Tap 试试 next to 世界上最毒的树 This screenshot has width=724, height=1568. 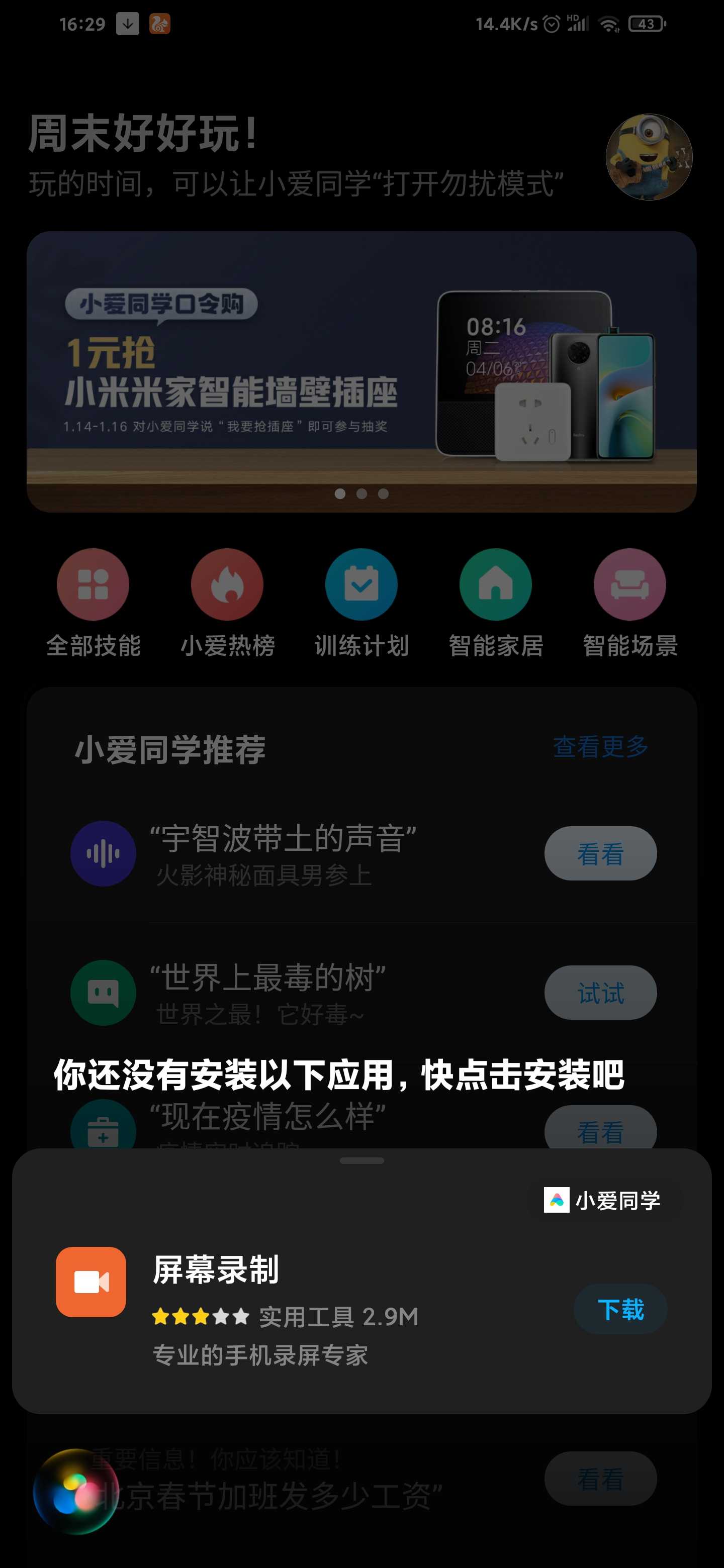coord(600,993)
